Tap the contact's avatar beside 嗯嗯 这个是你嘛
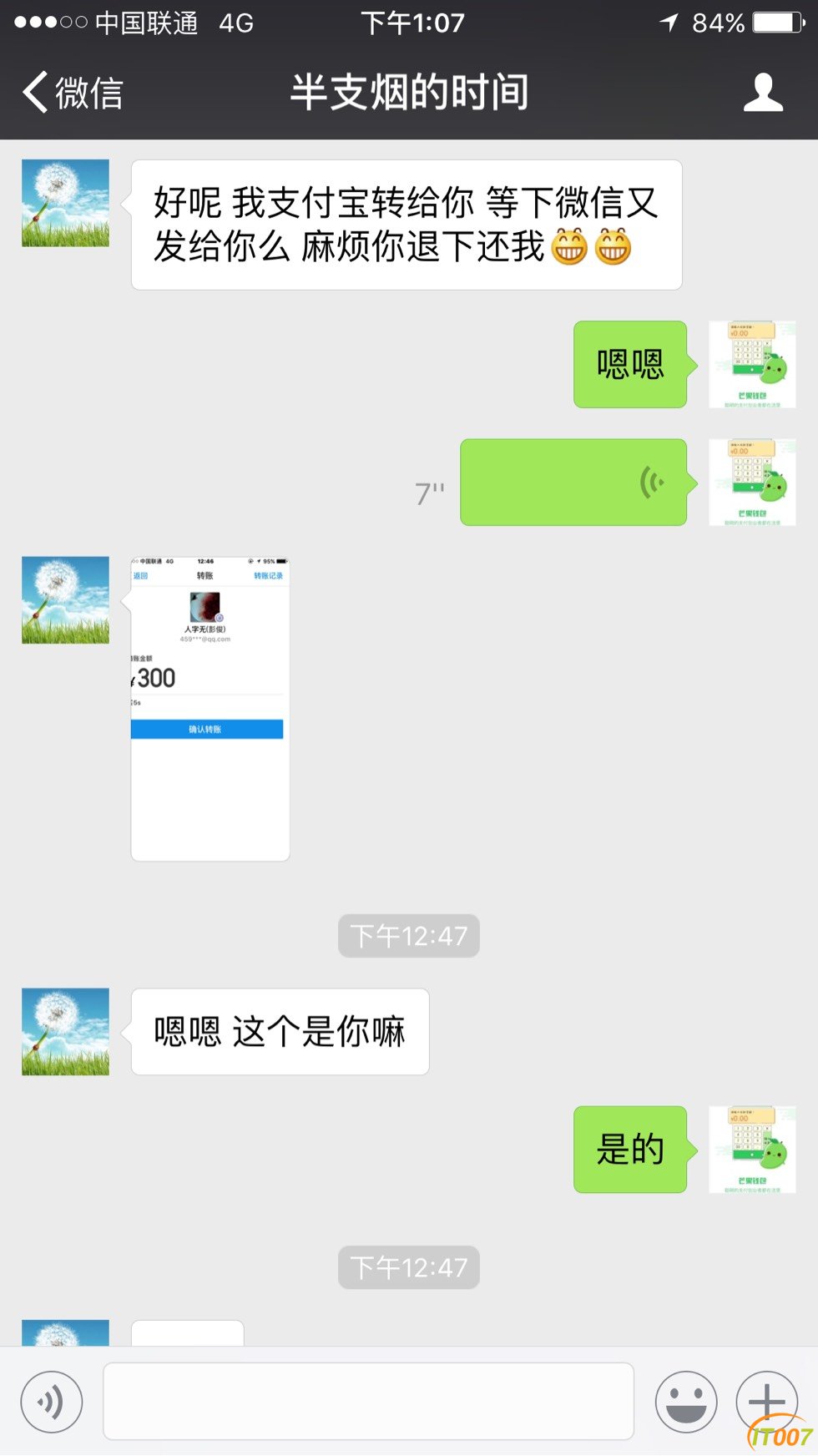 (65, 1031)
